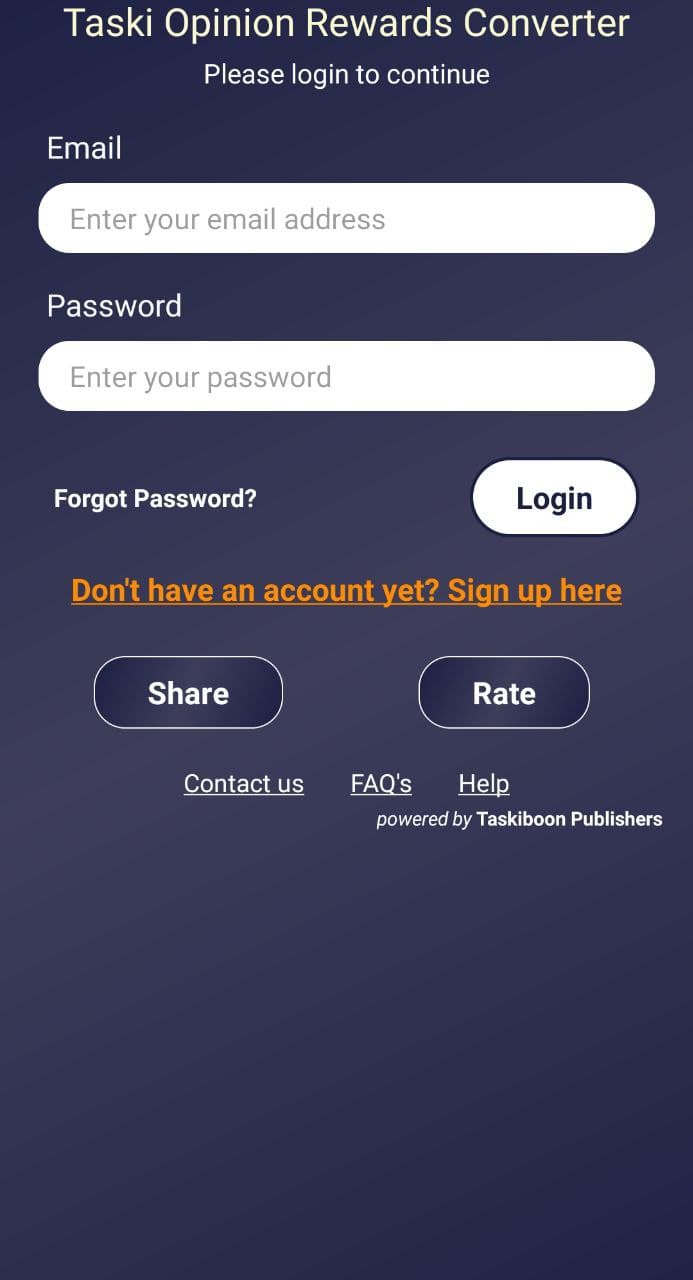Viewport: 693px width, 1280px height.
Task: Tap the Login button
Action: tap(554, 498)
